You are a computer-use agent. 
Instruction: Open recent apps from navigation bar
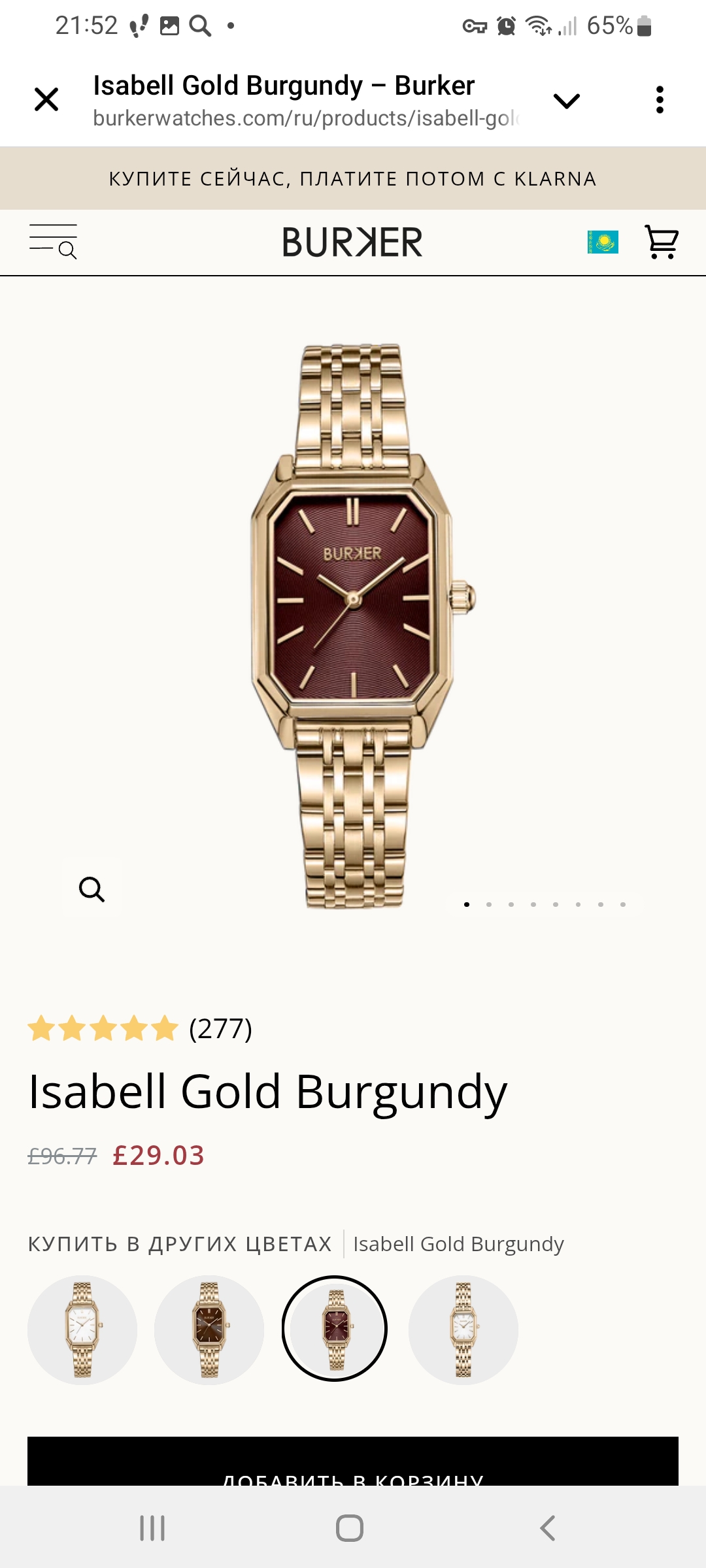point(152,1528)
